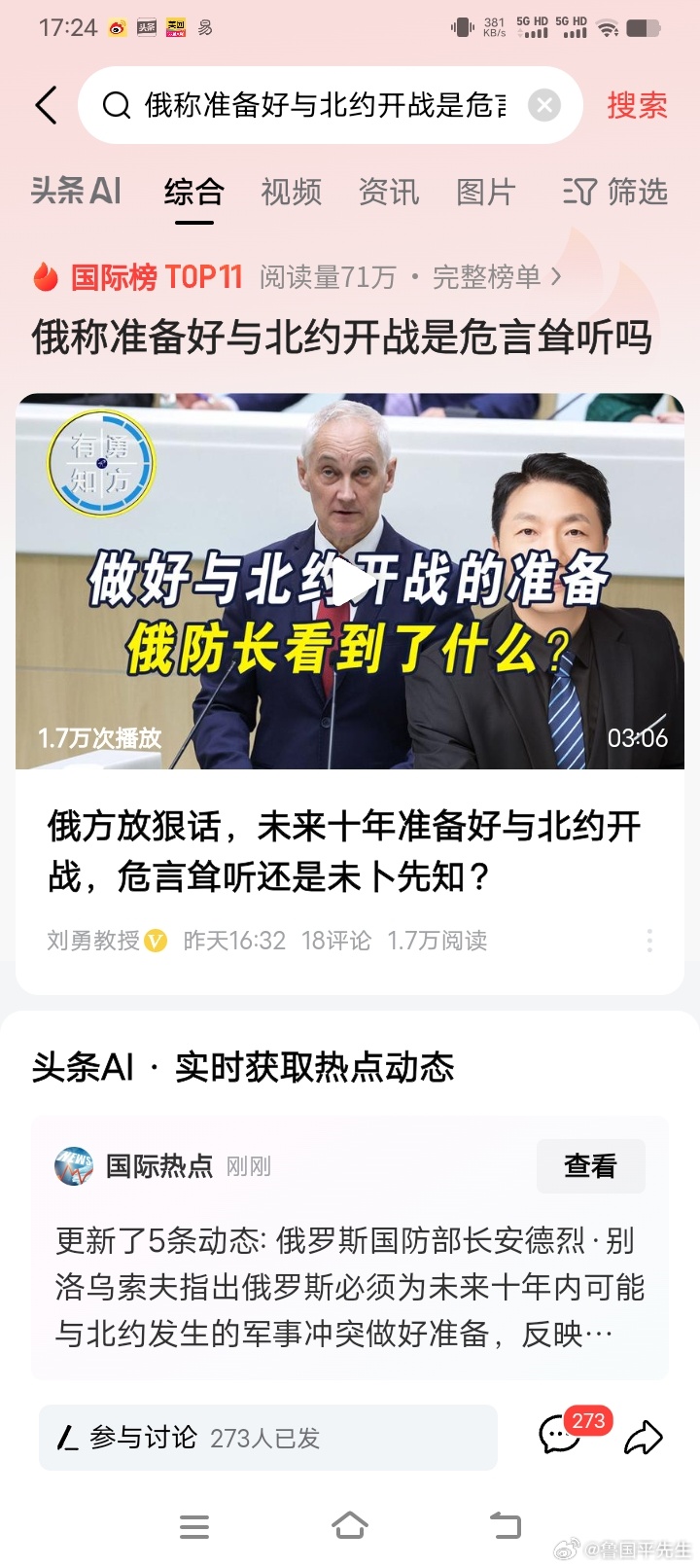Switch to the 头条AI tab
Image resolution: width=700 pixels, height=1568 pixels.
76,191
